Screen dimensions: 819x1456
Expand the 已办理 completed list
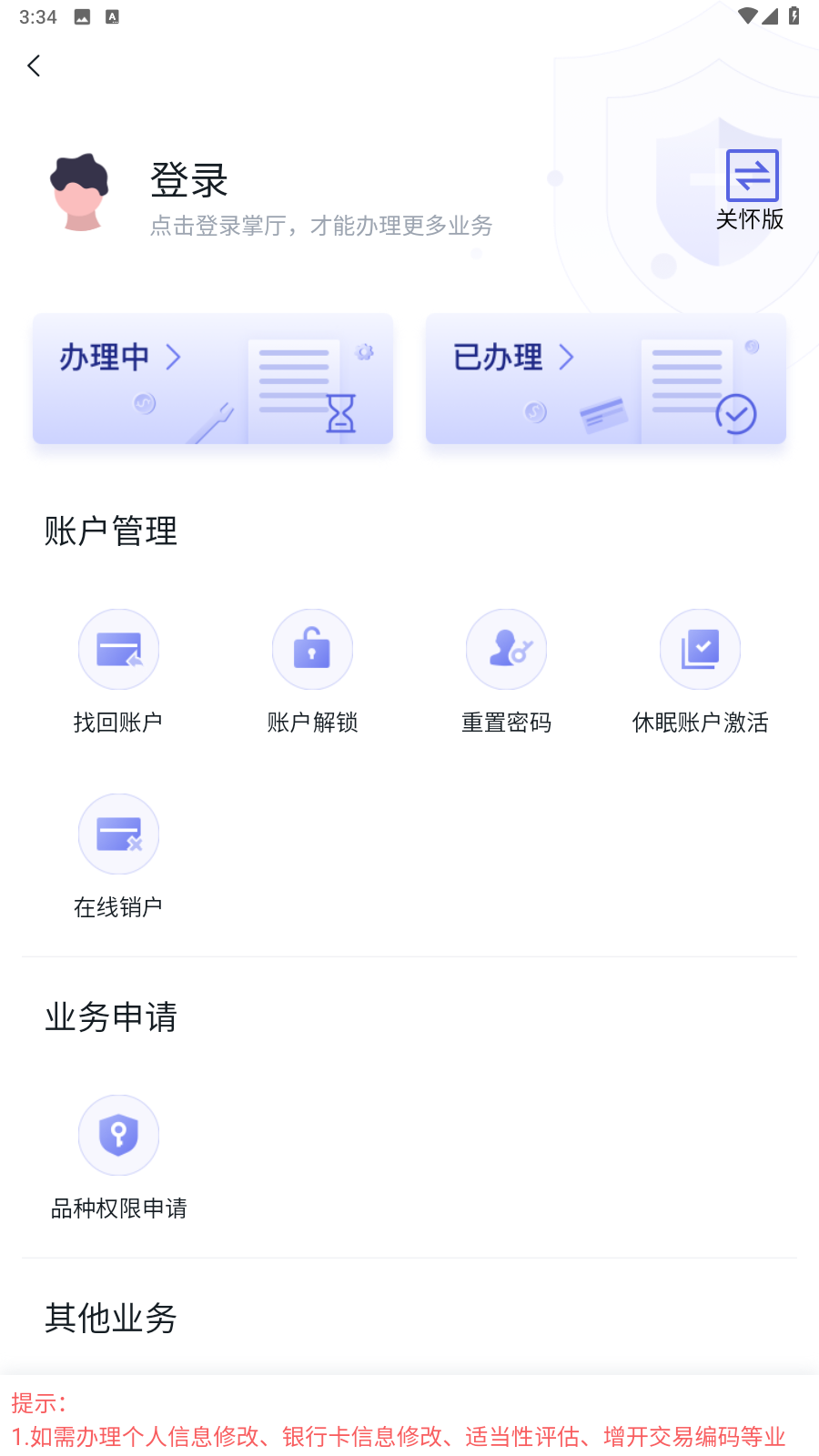pyautogui.click(x=605, y=379)
